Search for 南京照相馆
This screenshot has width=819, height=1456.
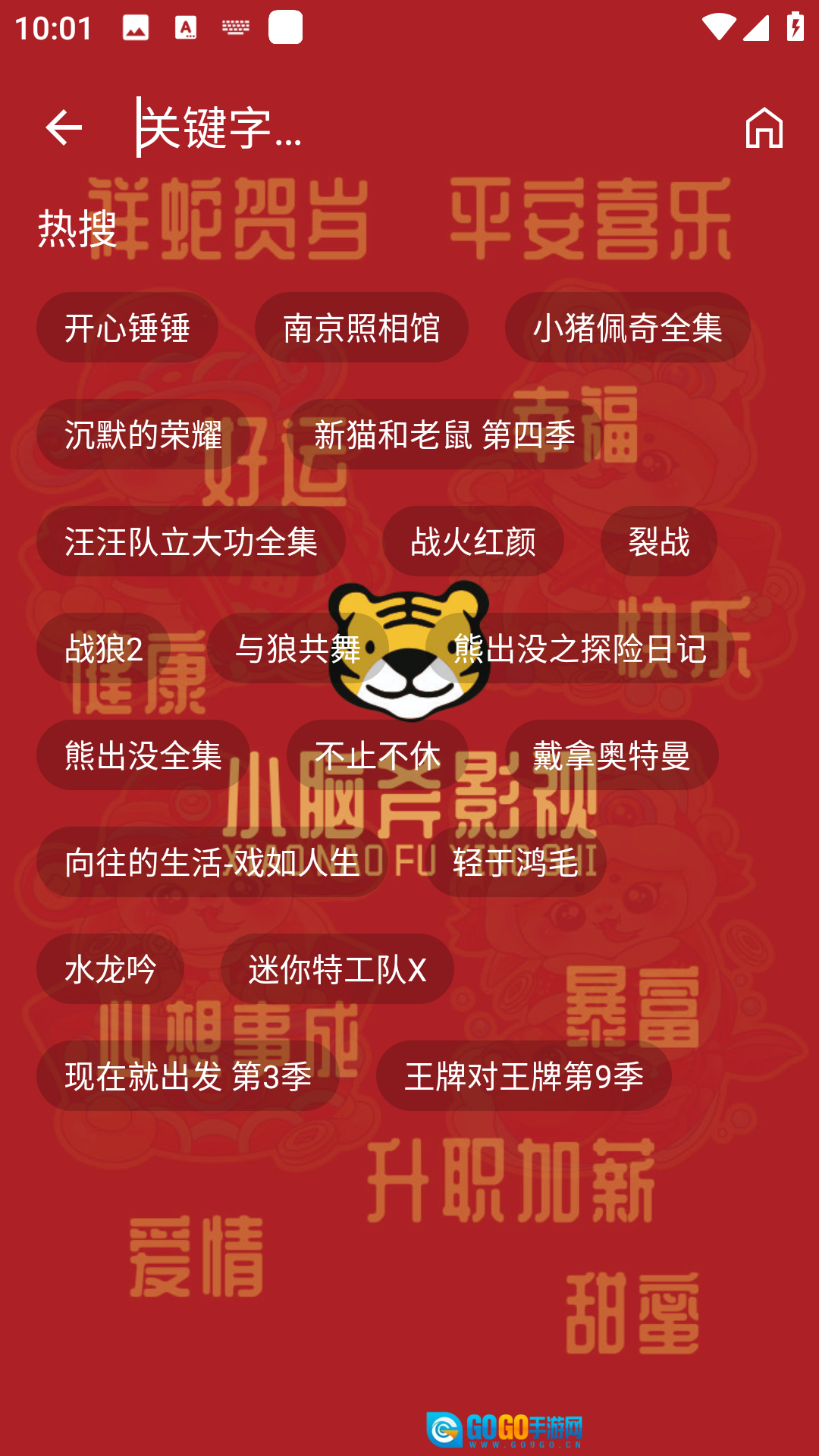point(362,328)
